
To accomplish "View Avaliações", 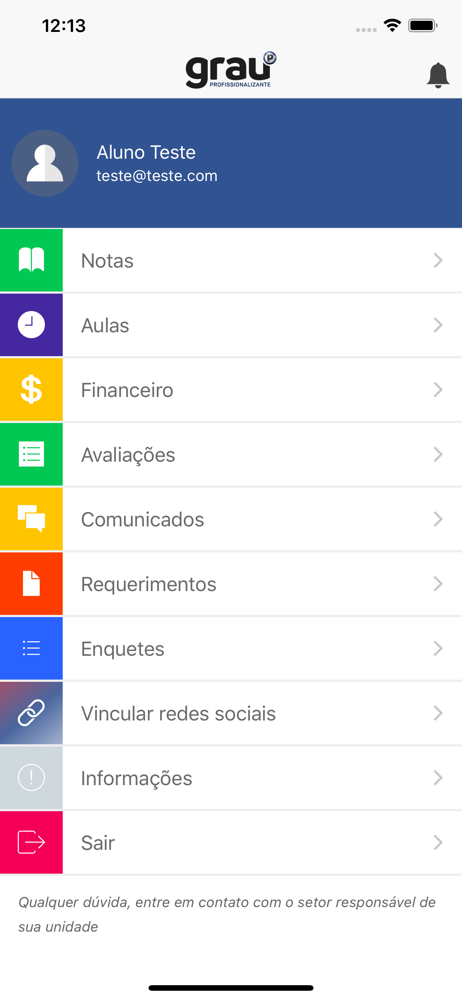I will point(231,455).
